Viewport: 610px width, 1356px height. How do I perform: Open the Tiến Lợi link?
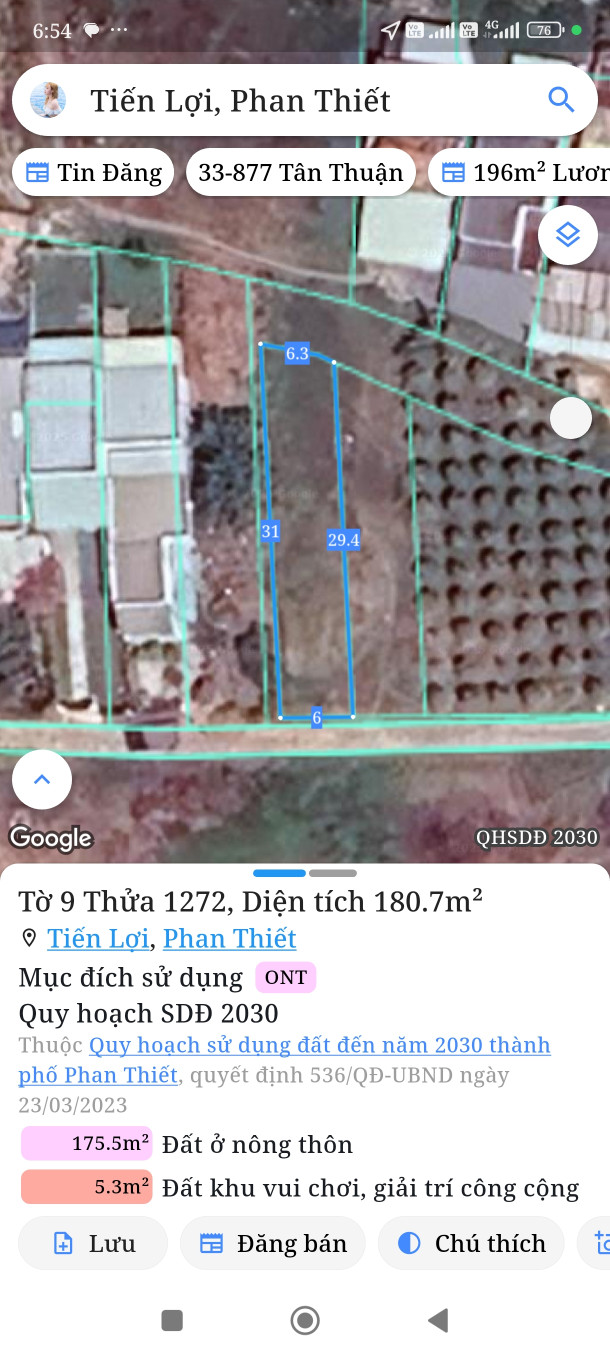point(99,939)
